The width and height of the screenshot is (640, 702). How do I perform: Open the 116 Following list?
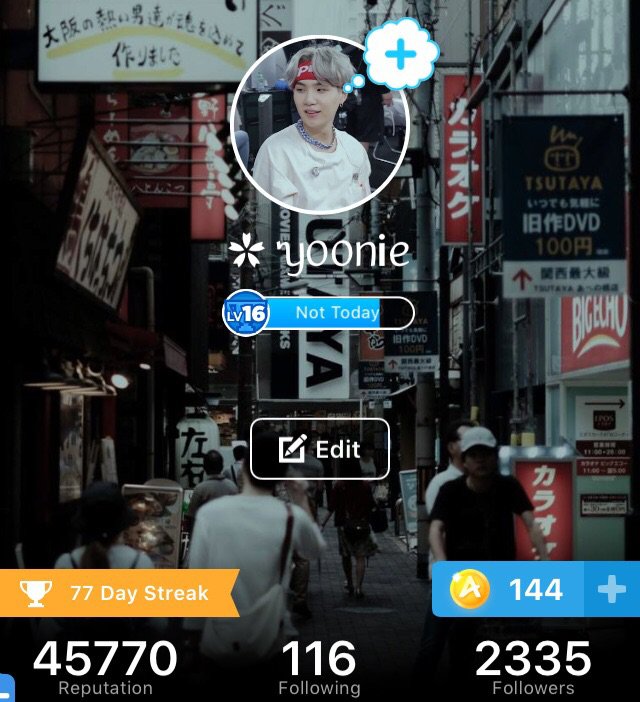[319, 667]
